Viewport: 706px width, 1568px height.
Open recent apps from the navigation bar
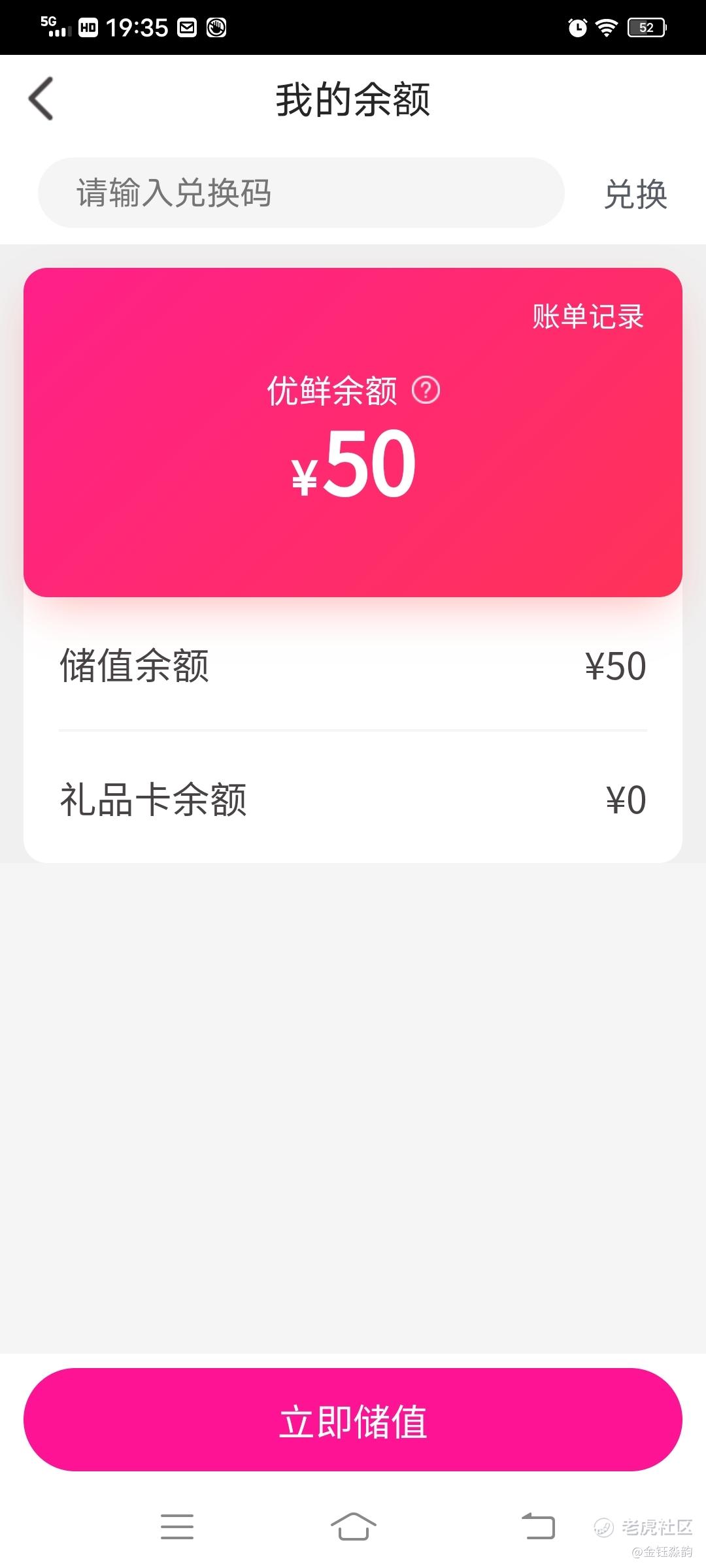coord(177,1526)
